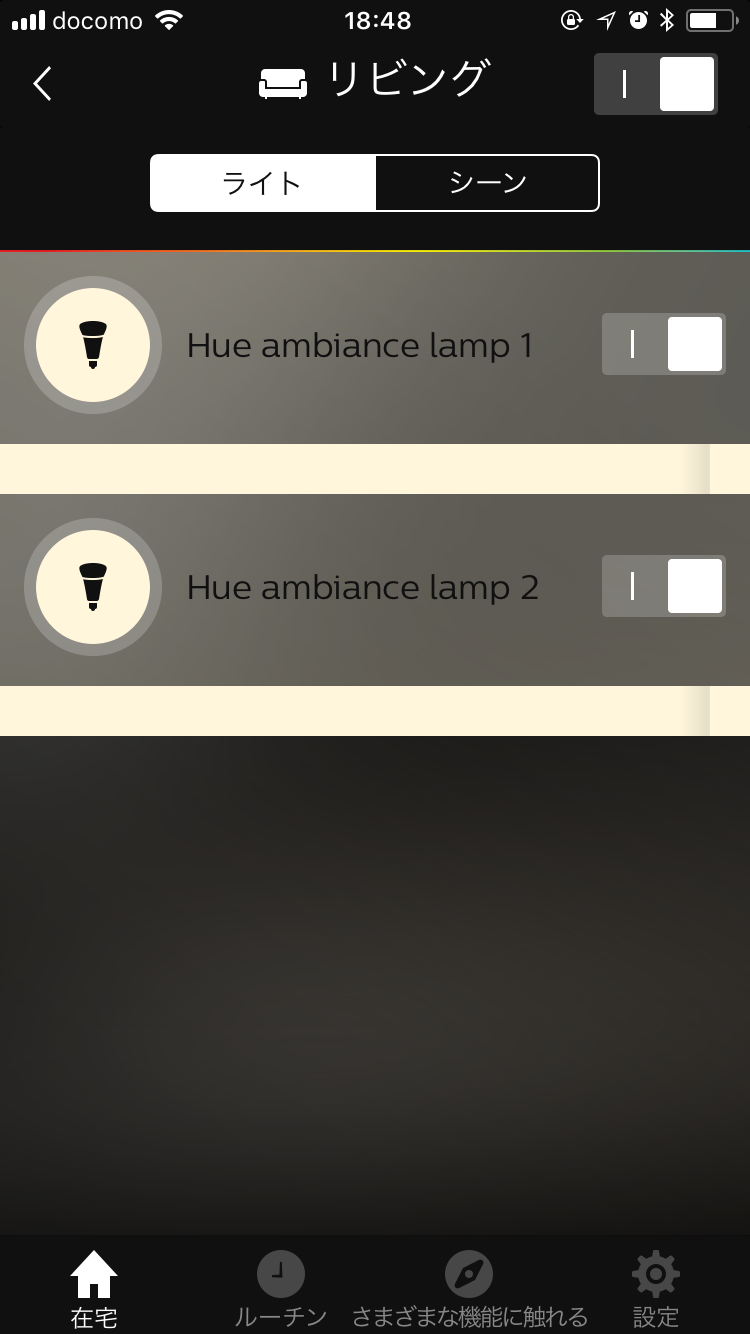Open color picker for Hue ambiance lamp 2
This screenshot has height=1334, width=750.
[x=93, y=587]
